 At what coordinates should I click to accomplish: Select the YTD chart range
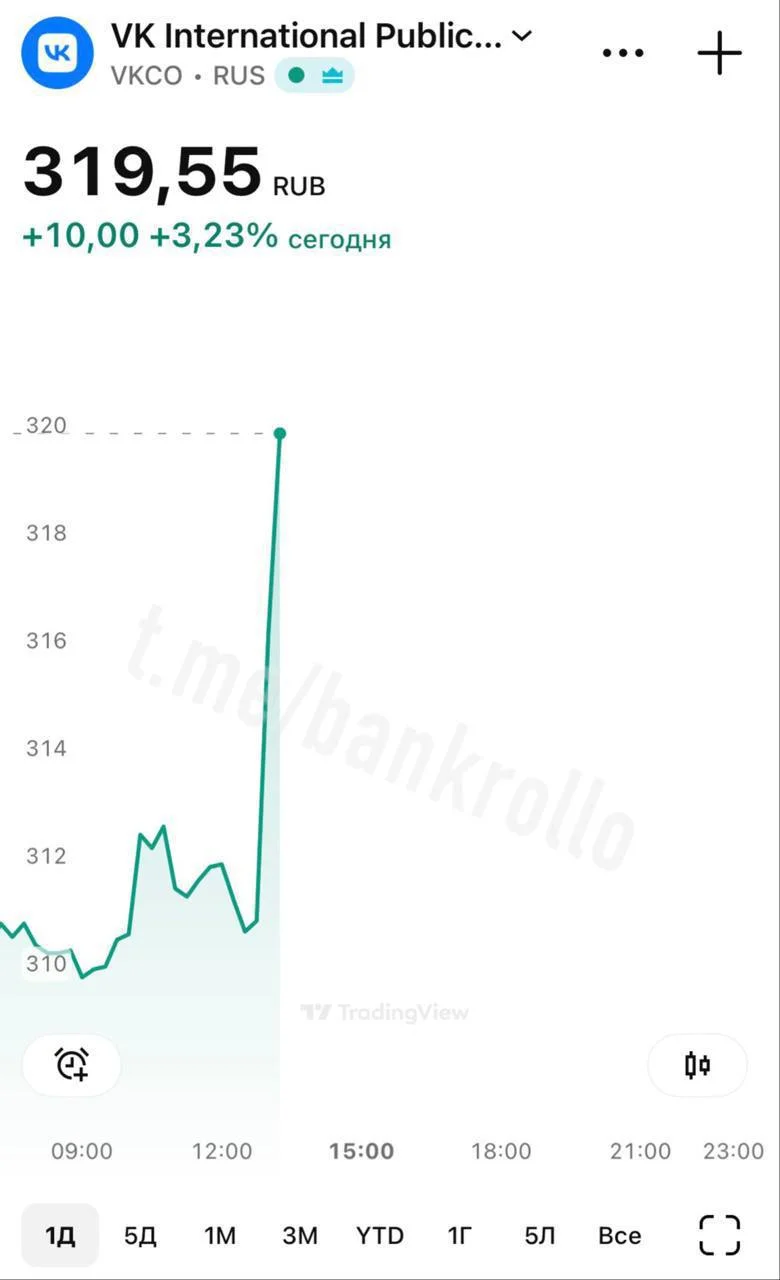[x=380, y=1235]
